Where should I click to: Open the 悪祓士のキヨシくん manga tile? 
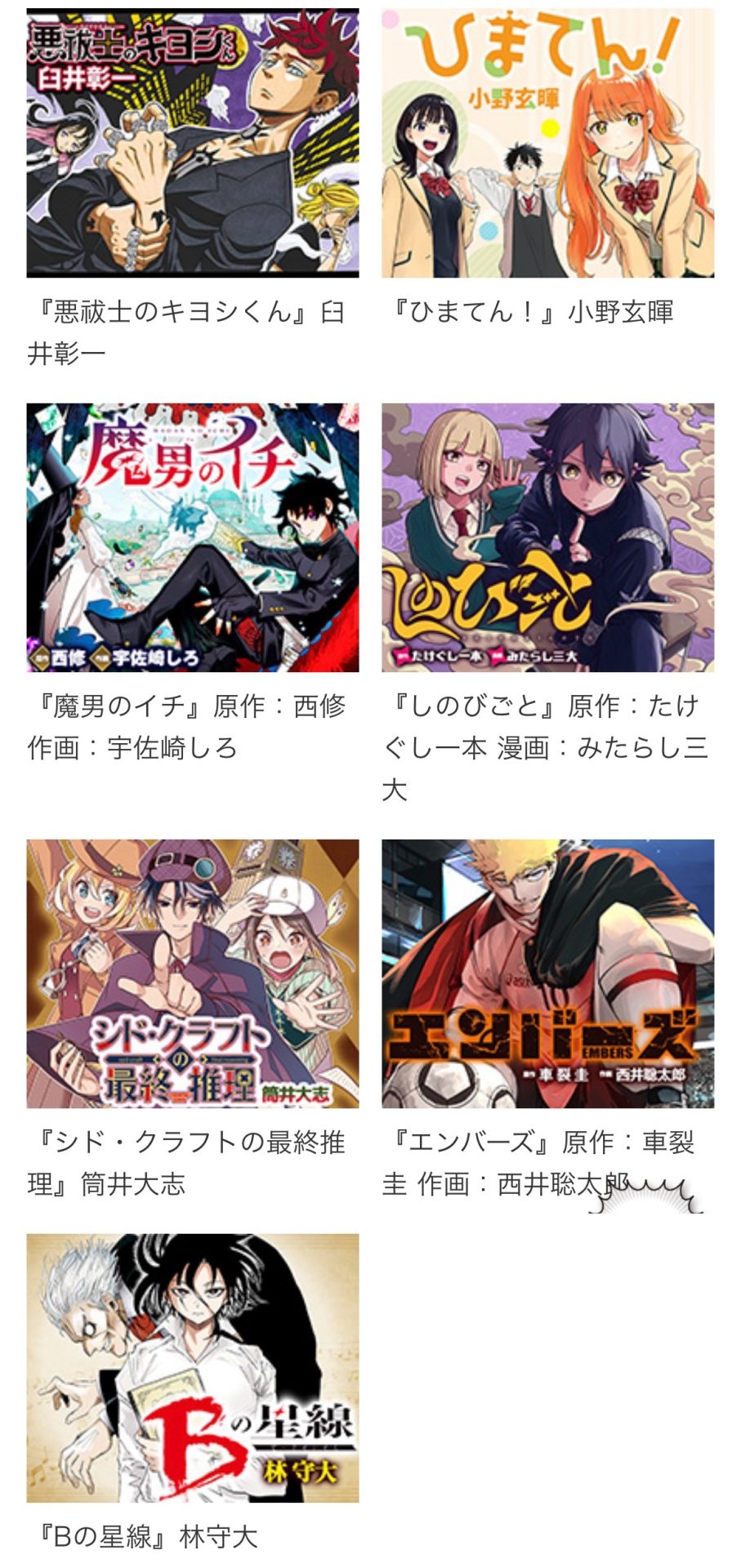pos(192,143)
